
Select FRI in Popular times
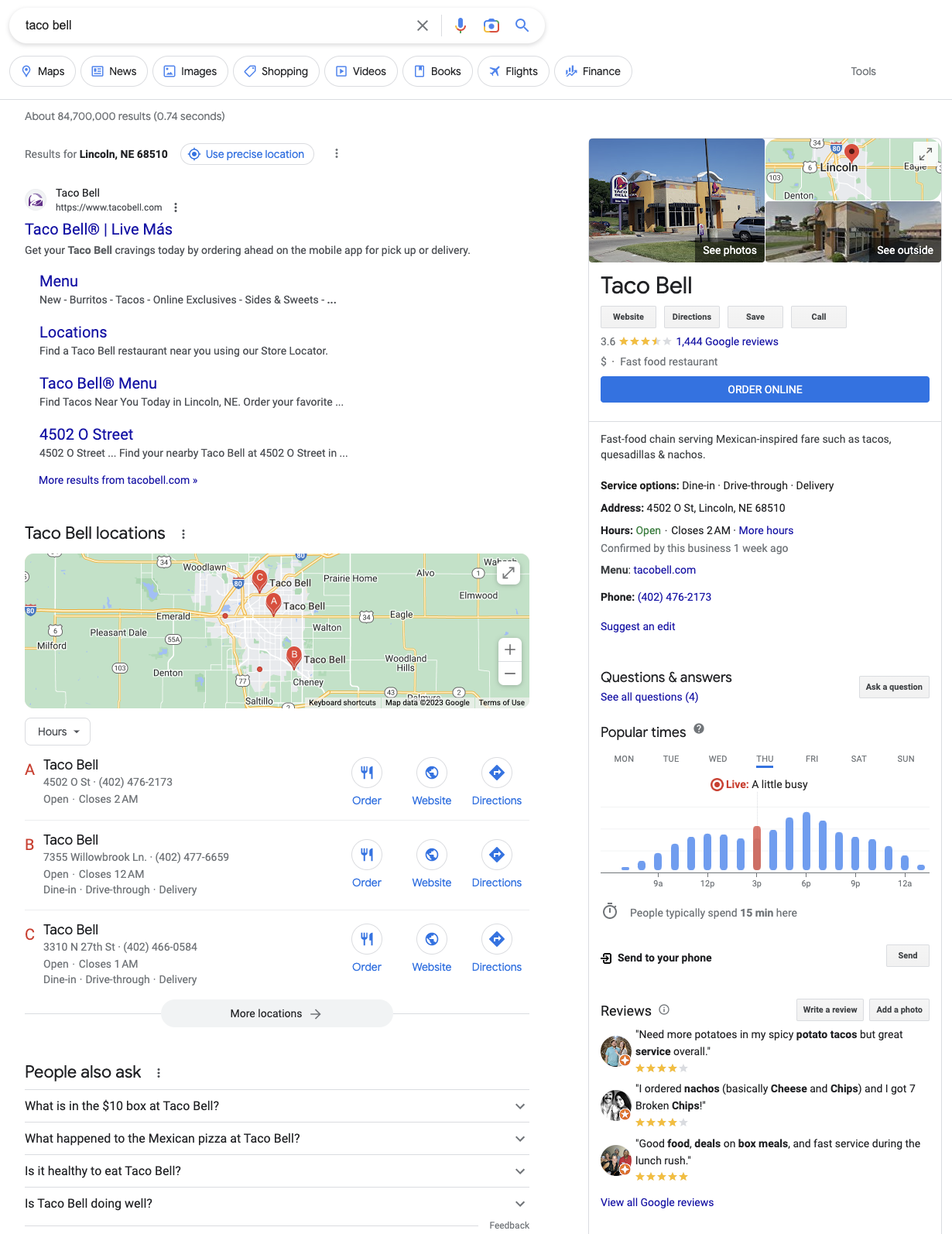click(x=811, y=759)
